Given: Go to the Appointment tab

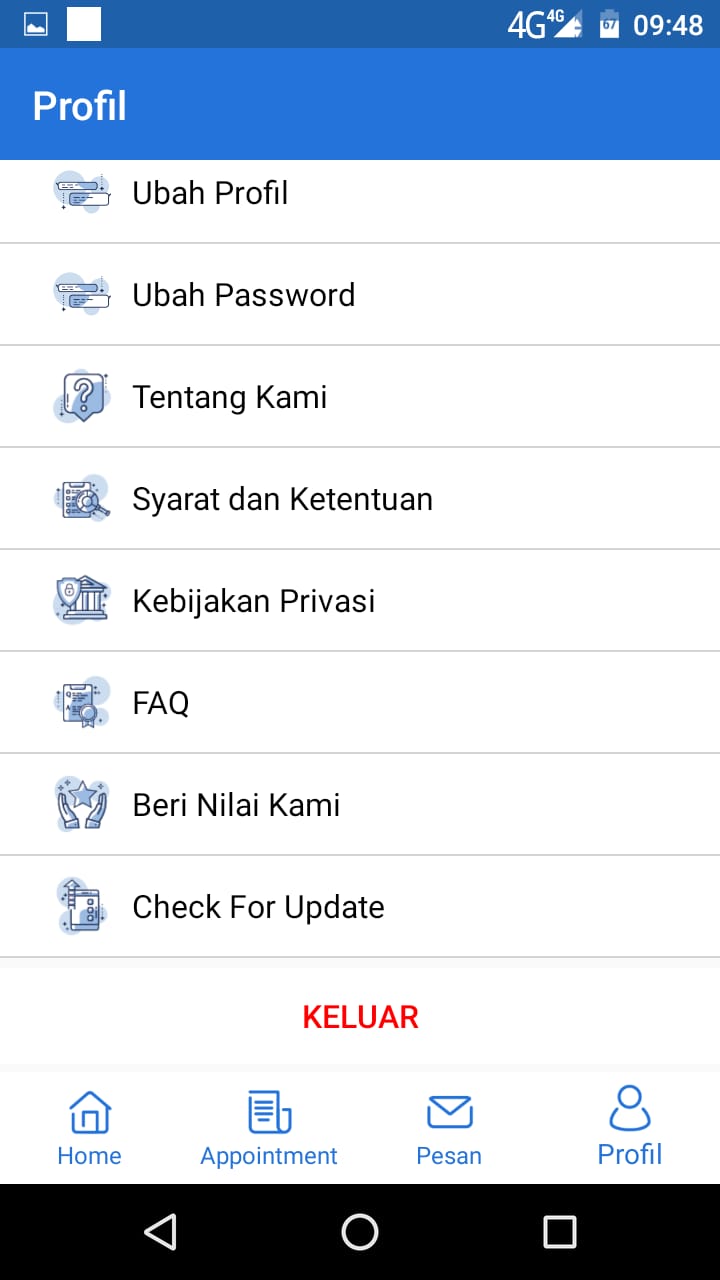Looking at the screenshot, I should click(x=269, y=1128).
